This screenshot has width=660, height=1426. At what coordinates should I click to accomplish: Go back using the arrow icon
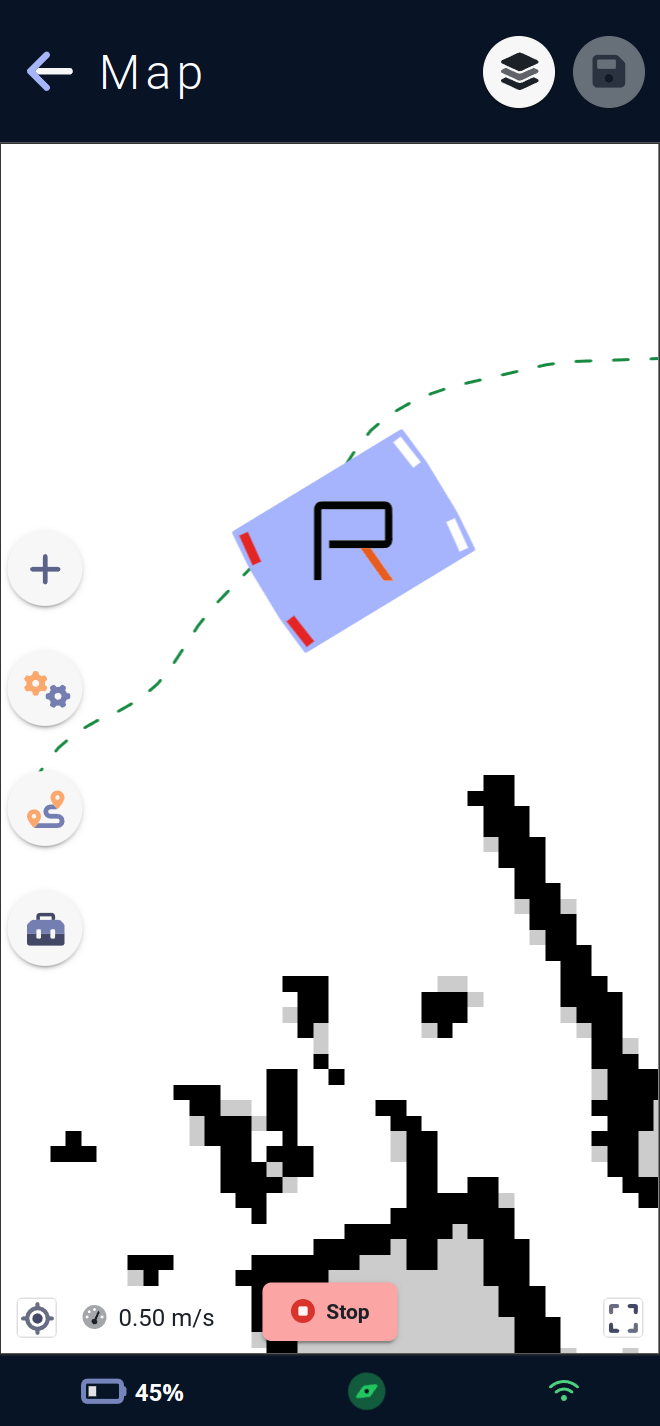pos(50,72)
